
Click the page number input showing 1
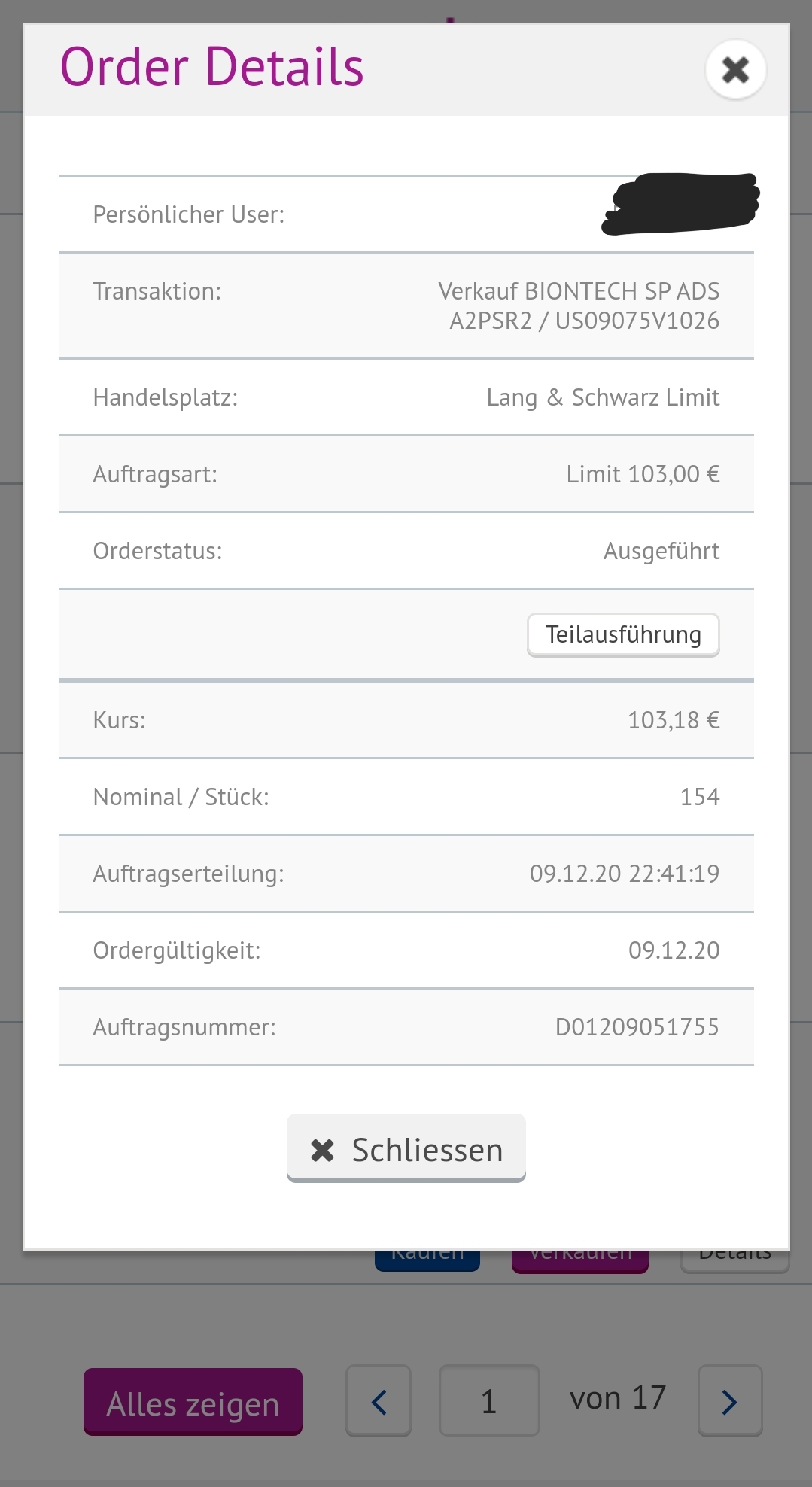click(488, 1400)
